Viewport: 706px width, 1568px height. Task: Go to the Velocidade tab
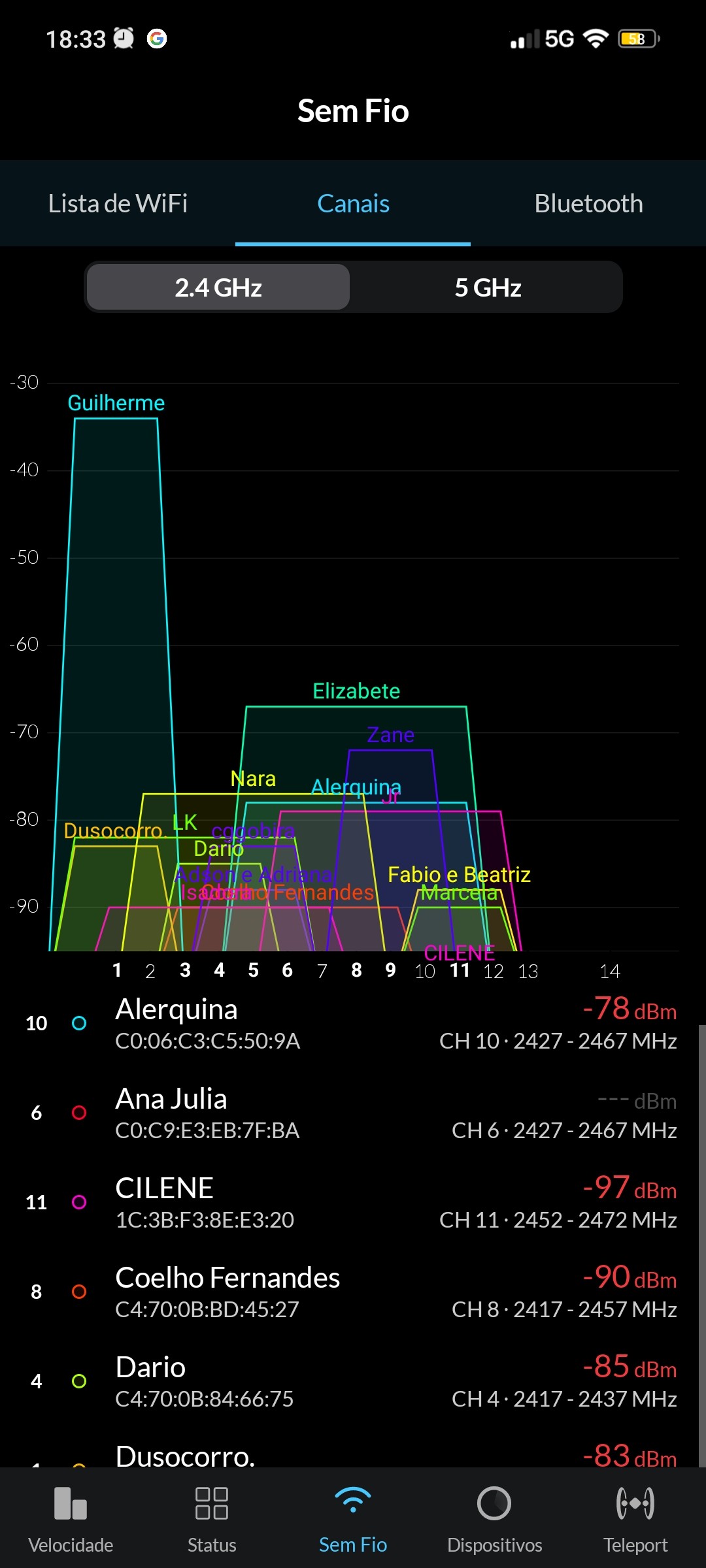(71, 1517)
